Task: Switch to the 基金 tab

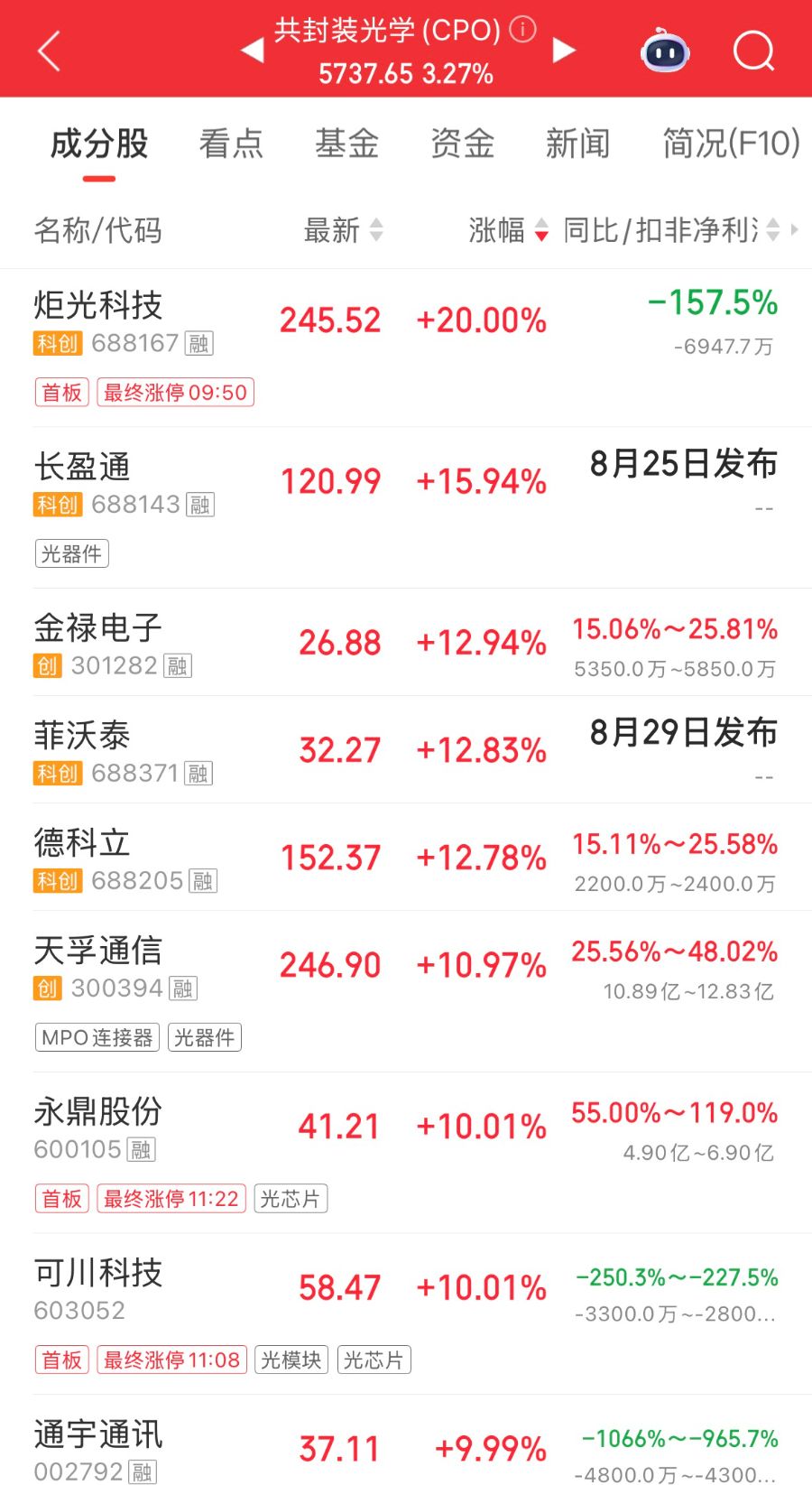Action: [346, 144]
